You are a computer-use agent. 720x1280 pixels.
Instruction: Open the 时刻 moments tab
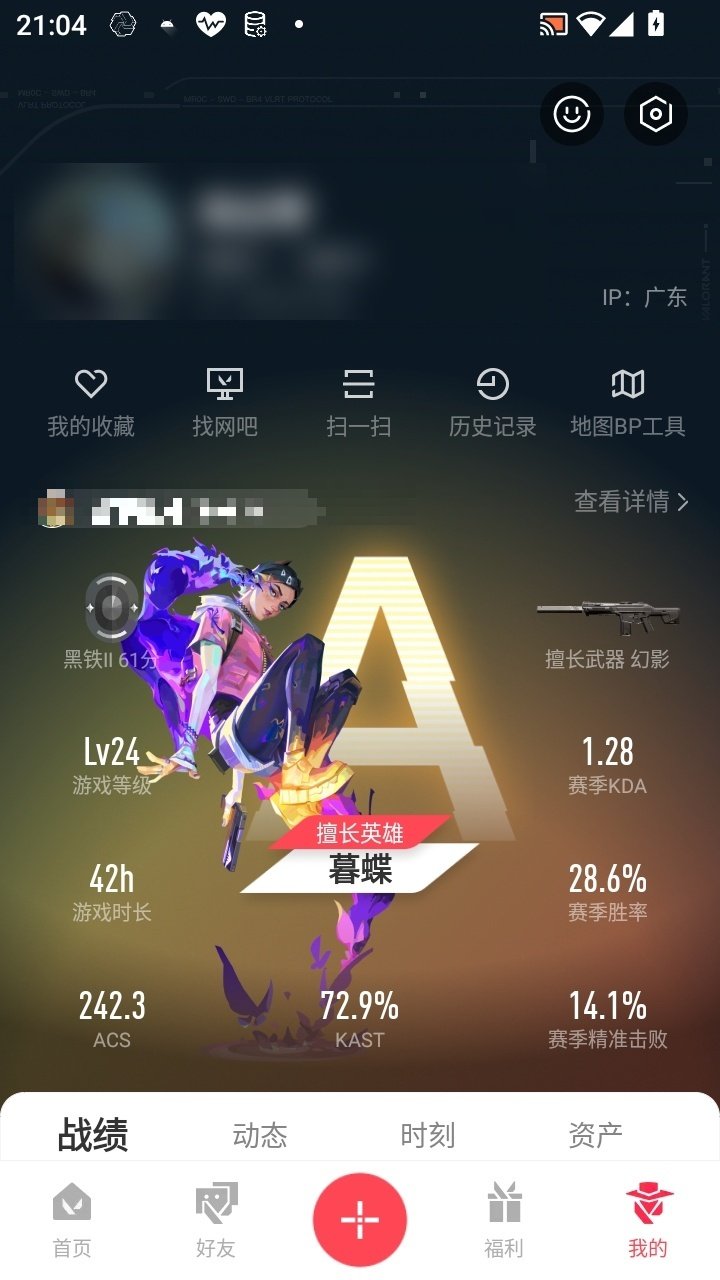(x=428, y=1135)
